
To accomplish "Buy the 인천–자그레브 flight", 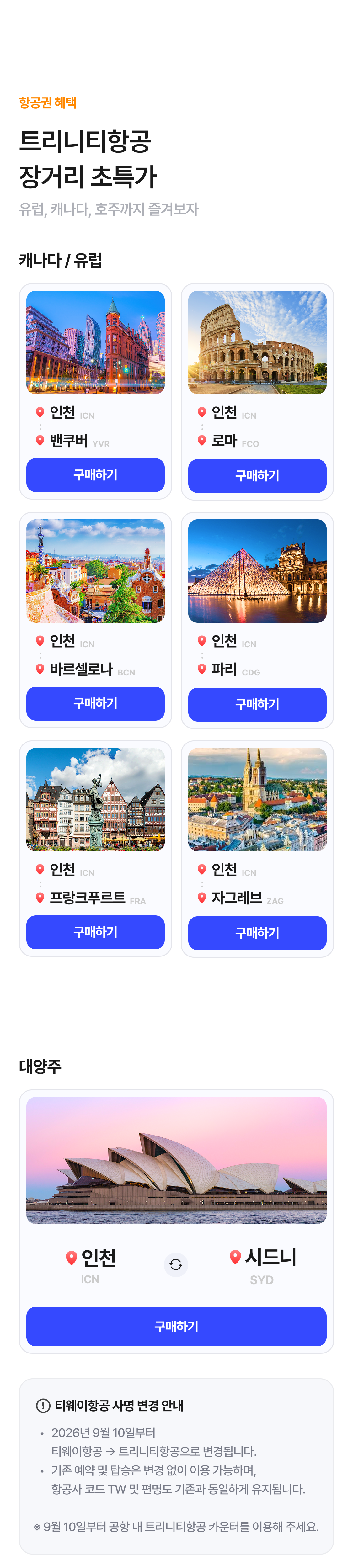I will [x=257, y=933].
